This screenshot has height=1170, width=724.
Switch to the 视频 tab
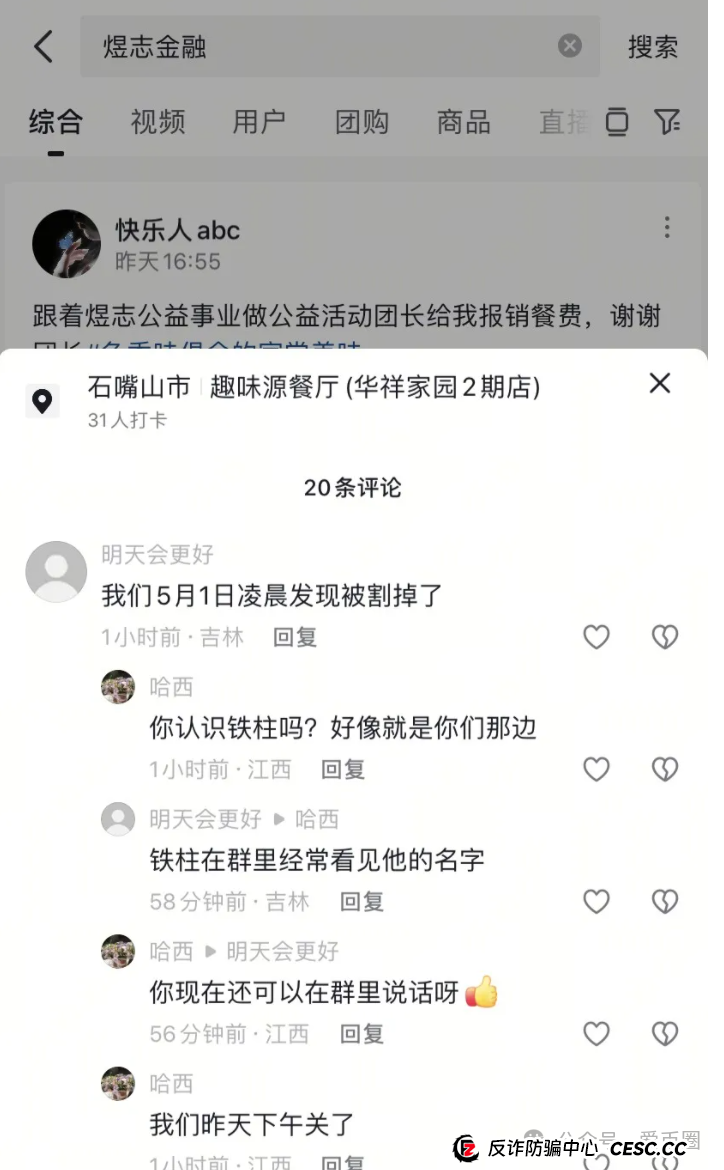click(x=157, y=122)
